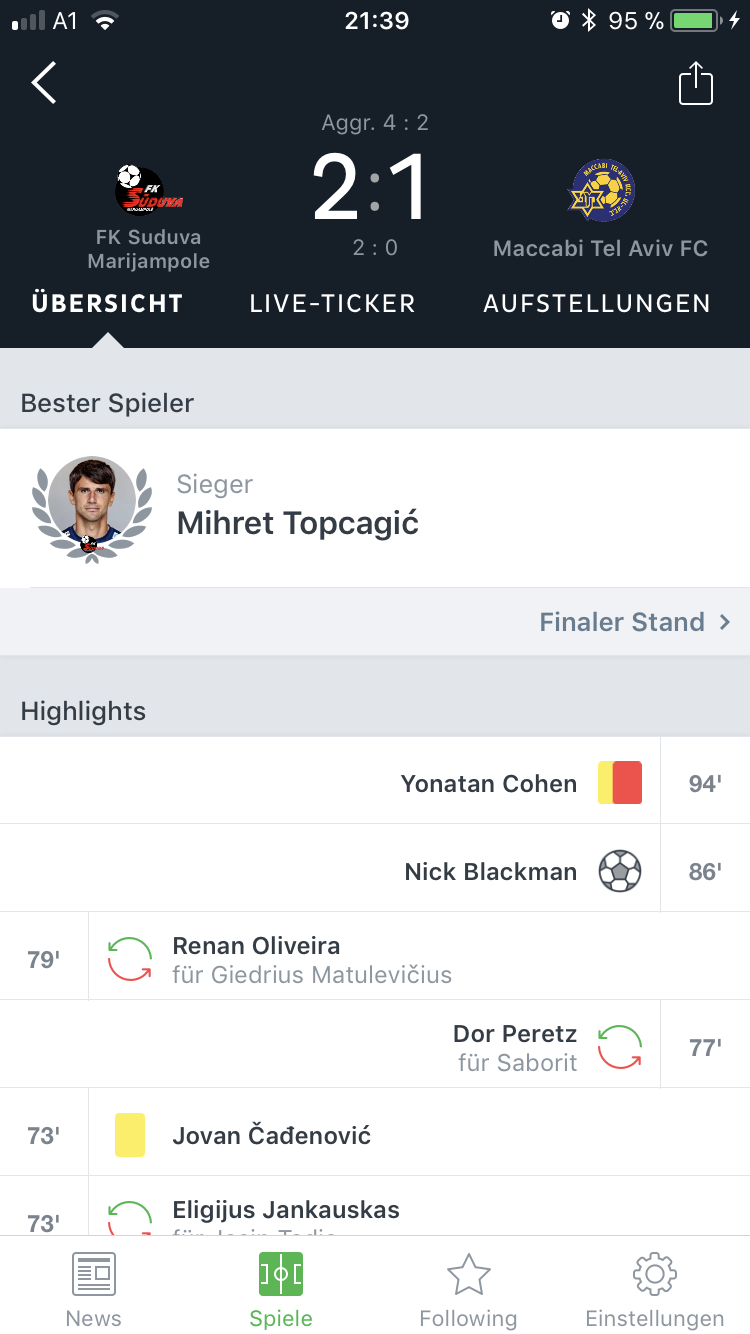
Task: Switch to the Following tab
Action: pos(468,1289)
